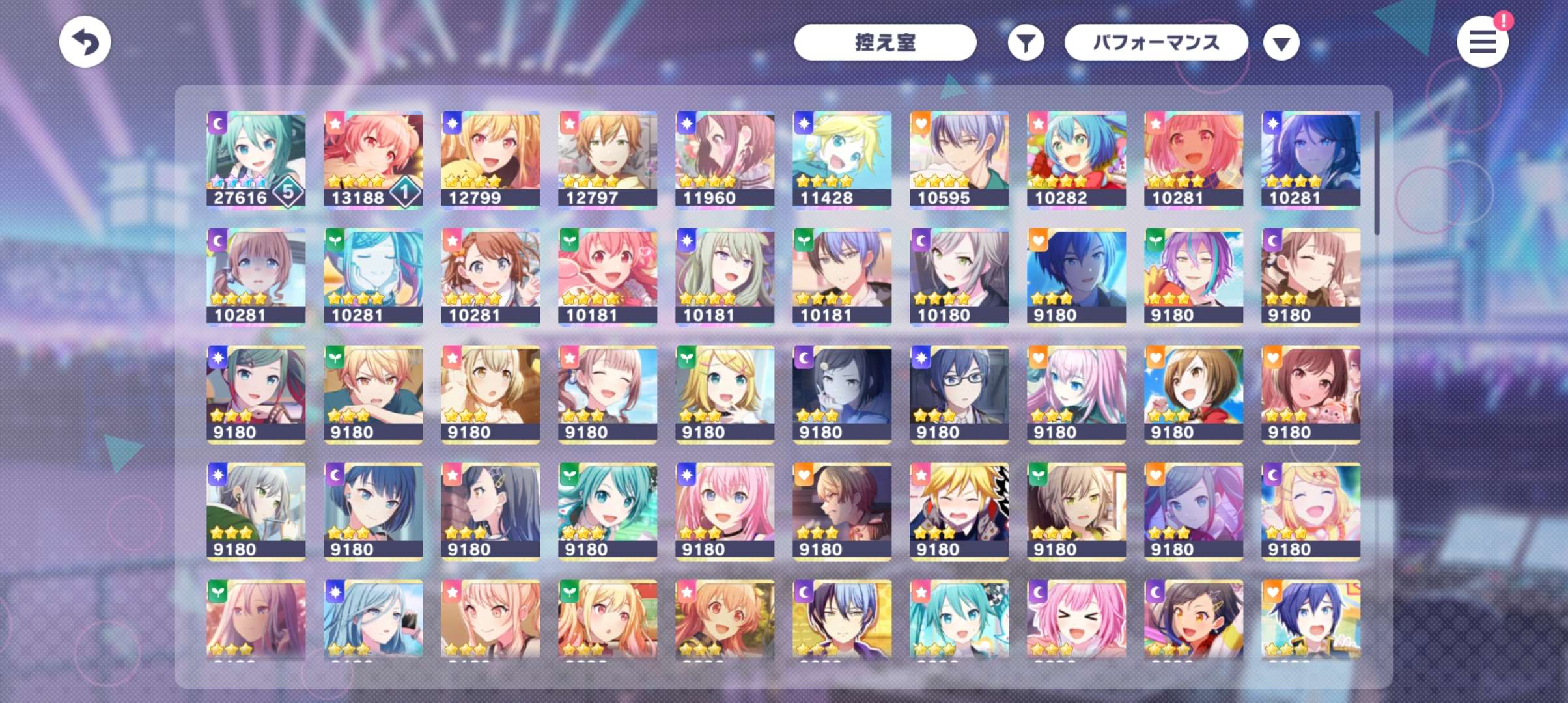1568x703 pixels.
Task: Open the パフォーマンス sort selector
Action: click(1156, 43)
